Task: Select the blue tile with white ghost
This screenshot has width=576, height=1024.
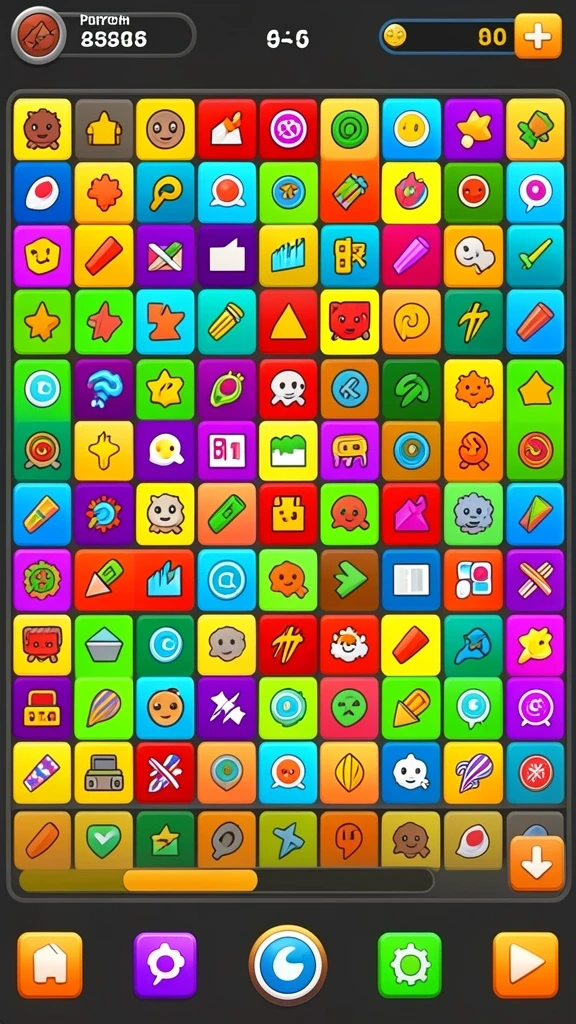Action: (411, 773)
